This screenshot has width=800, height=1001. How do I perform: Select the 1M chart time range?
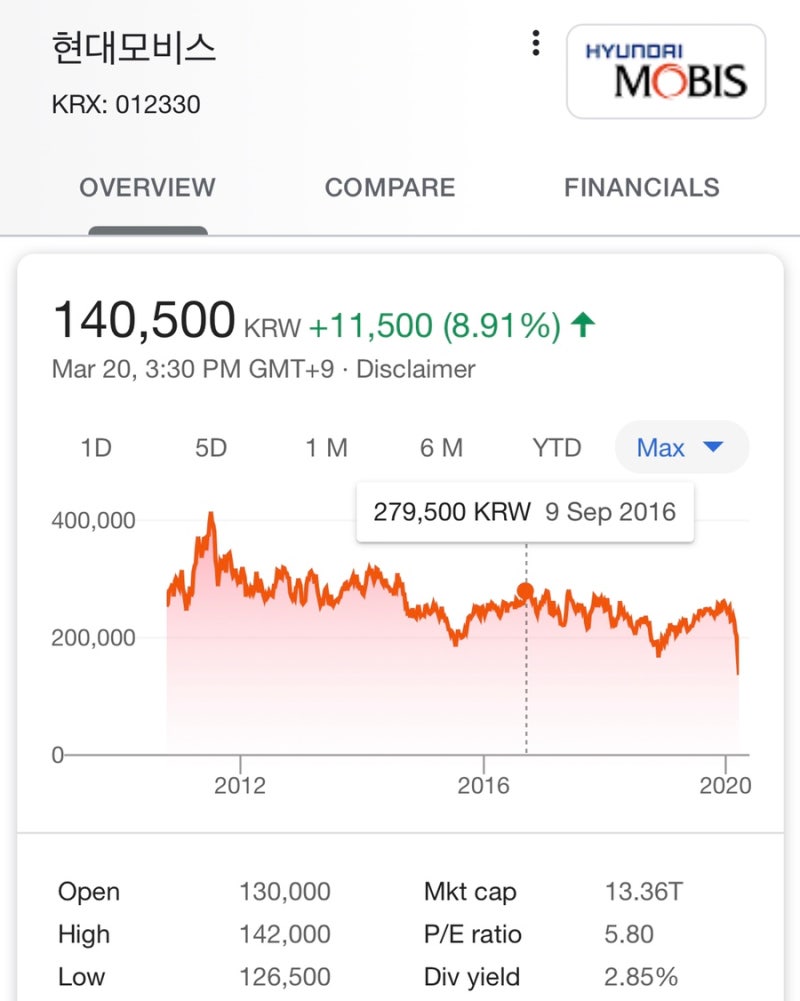pyautogui.click(x=326, y=449)
